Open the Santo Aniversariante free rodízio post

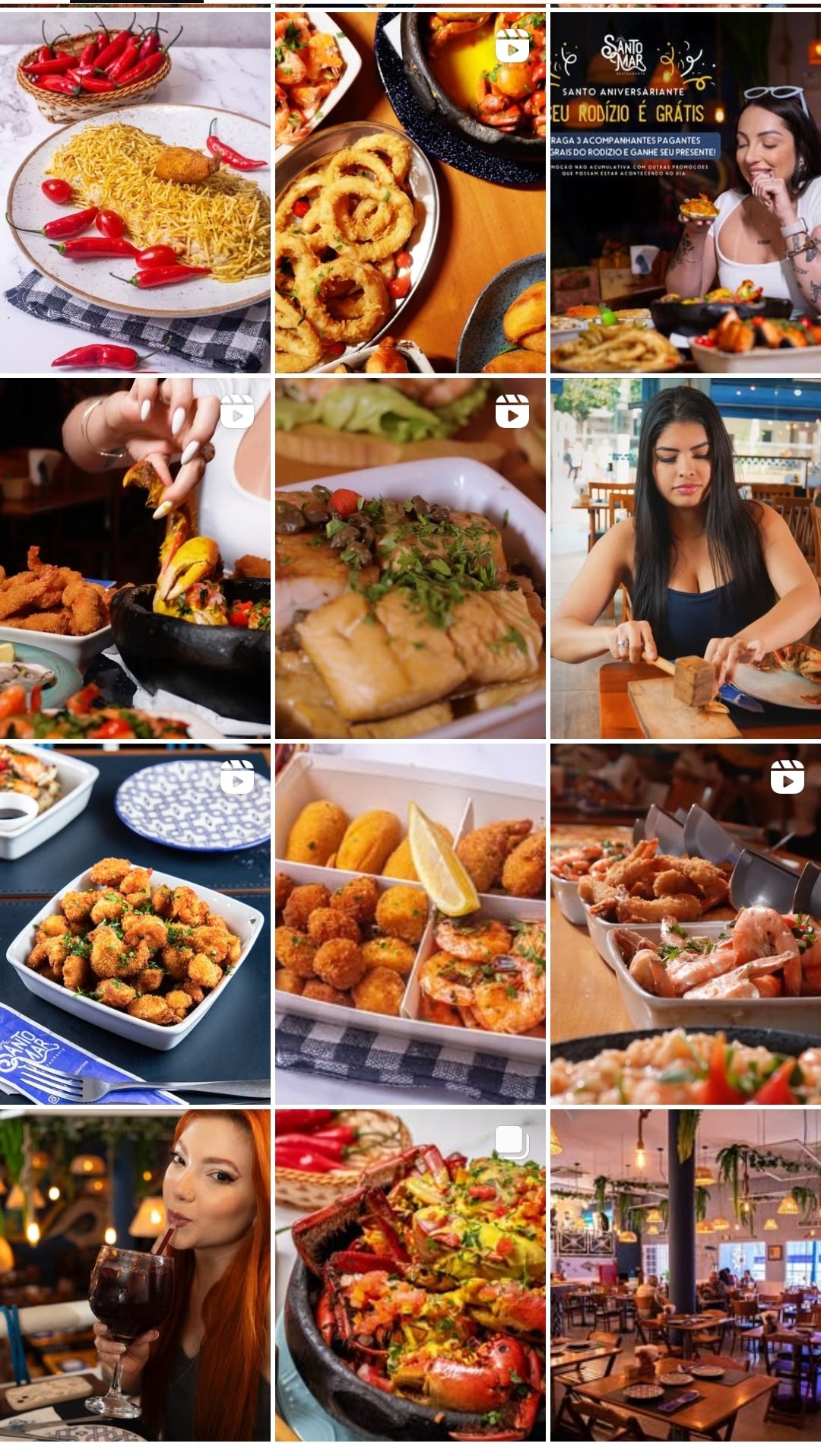point(686,192)
